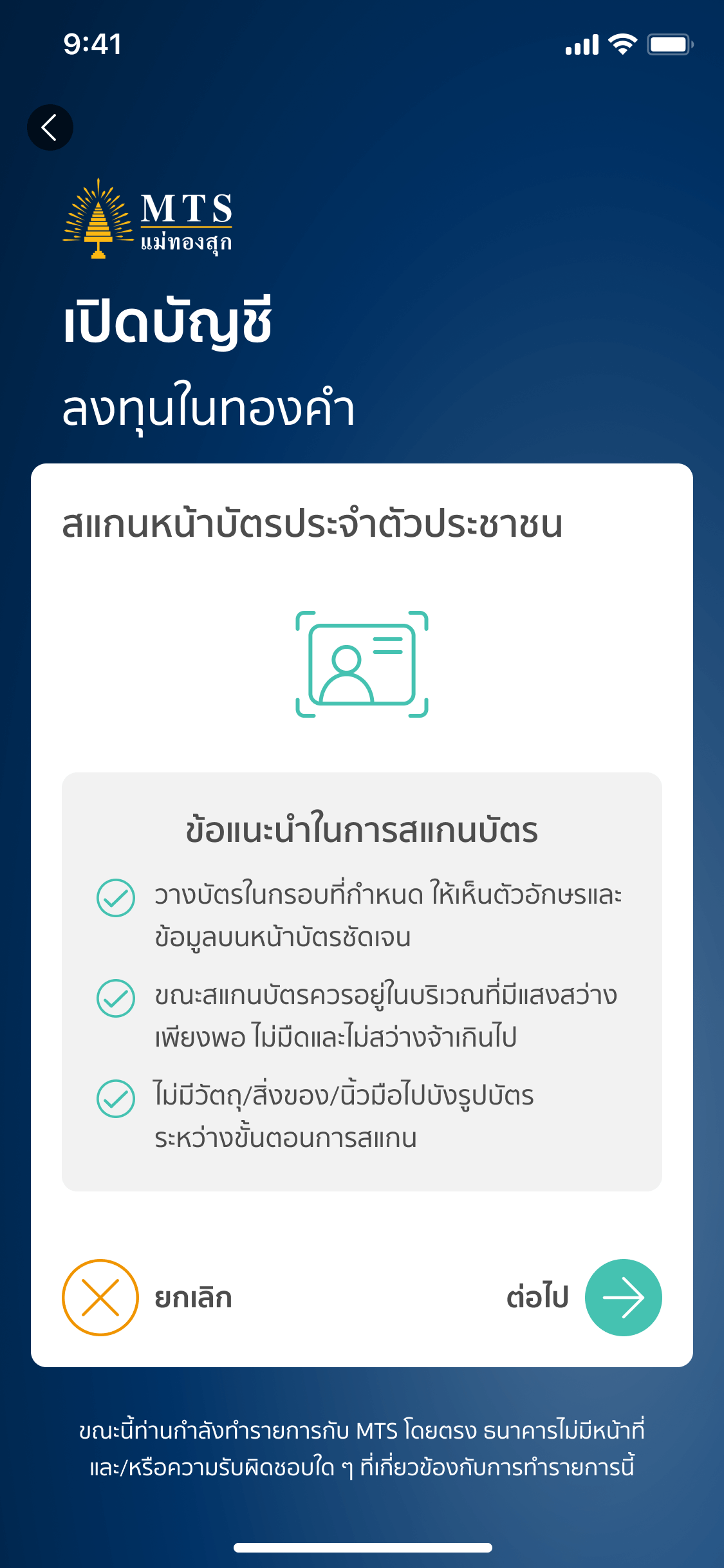Continue with the ต่อไป arrow button
Viewport: 724px width, 1568px height.
coord(622,1297)
